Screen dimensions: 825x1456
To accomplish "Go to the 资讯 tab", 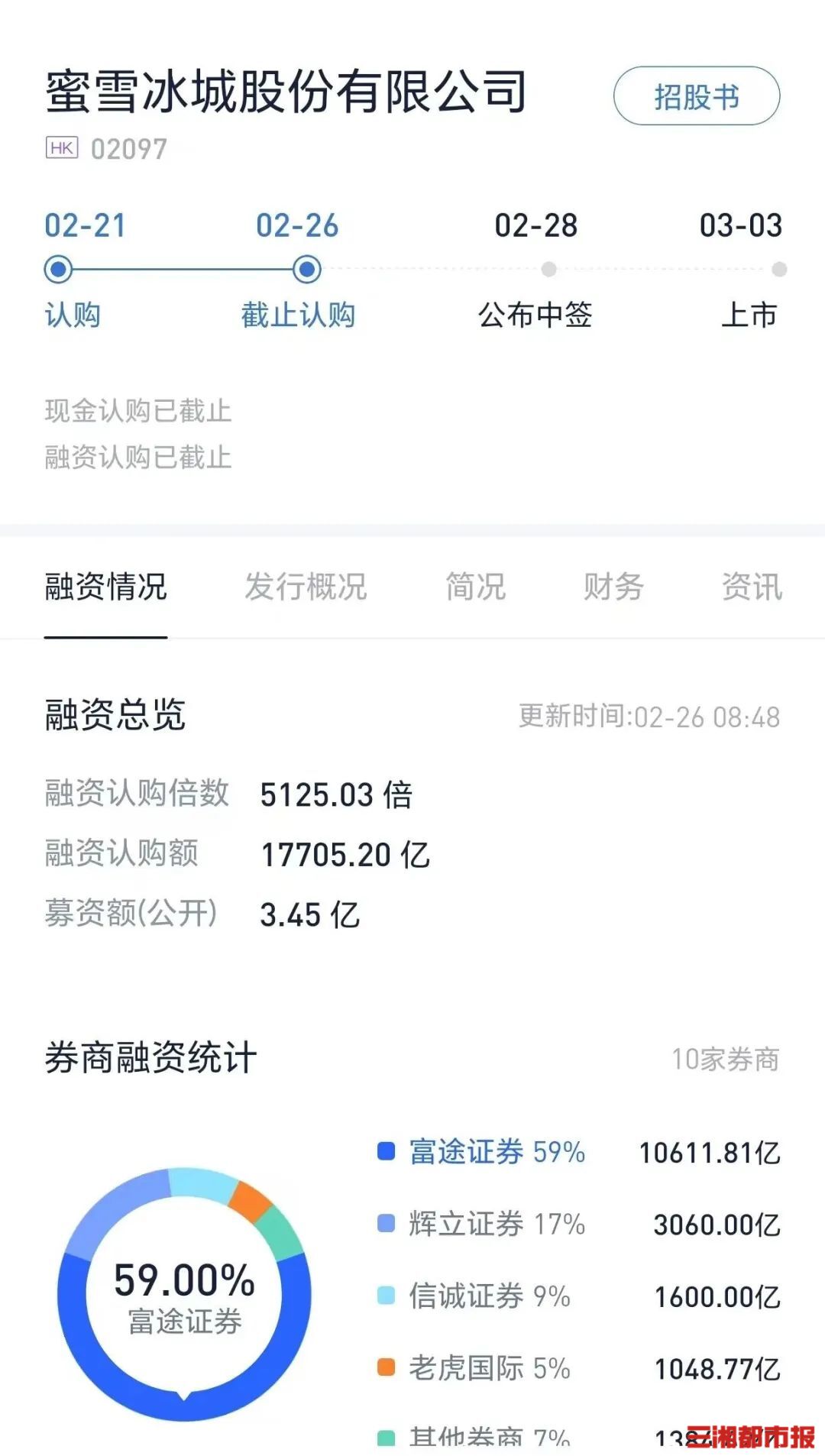I will [752, 587].
